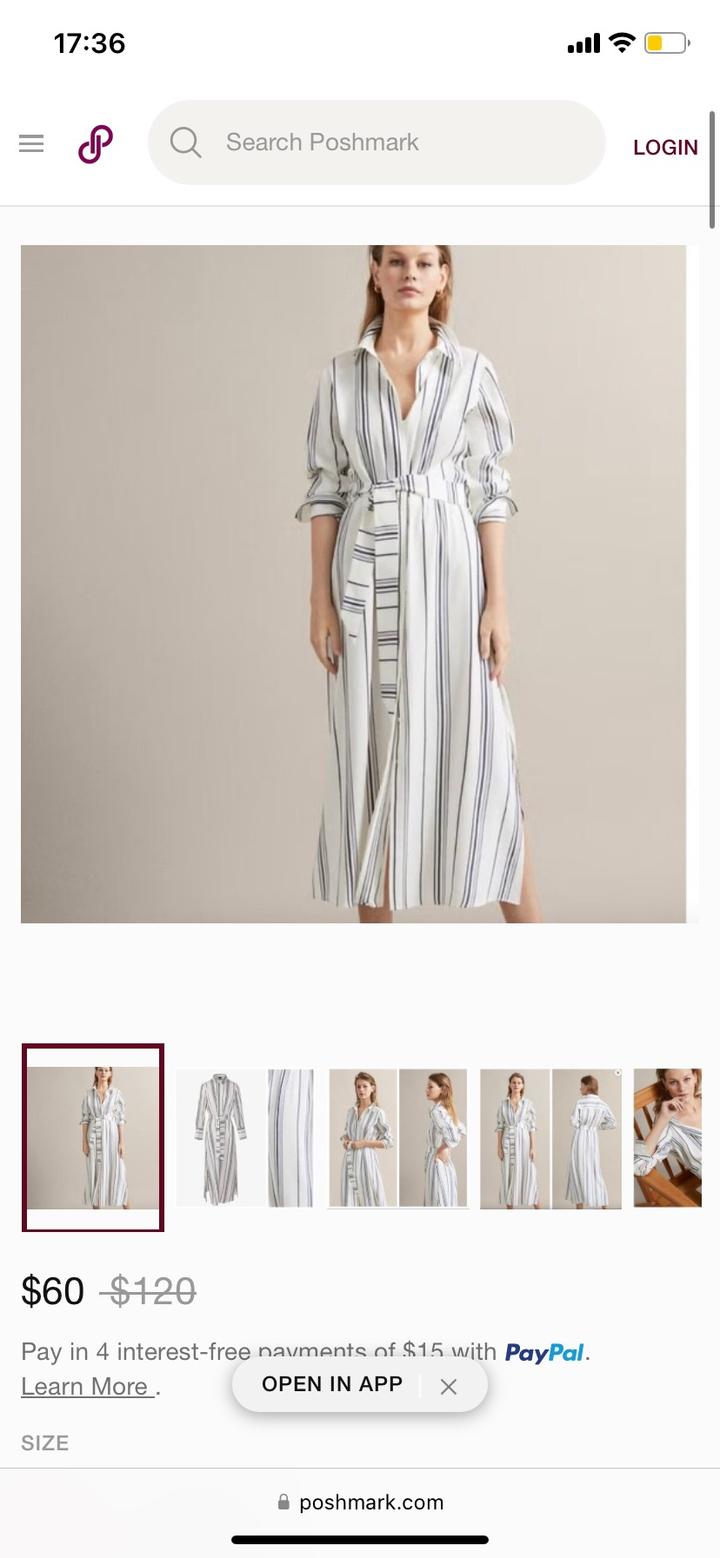Dismiss the OPEN IN APP banner
Viewport: 720px width, 1558px height.
coord(449,1386)
